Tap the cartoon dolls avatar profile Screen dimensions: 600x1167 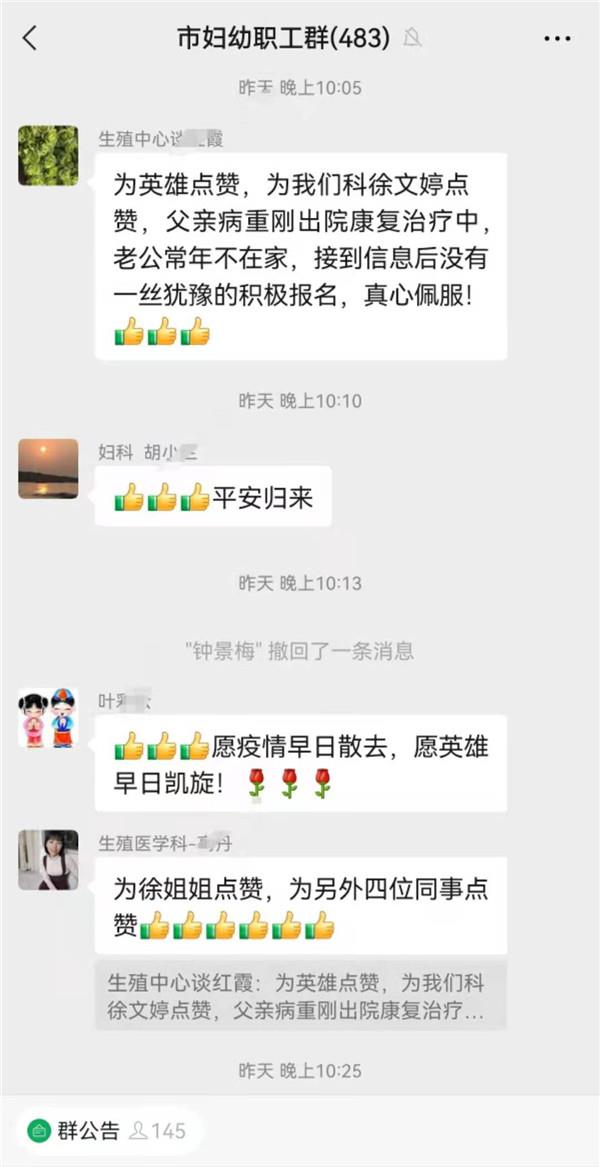pos(48,718)
